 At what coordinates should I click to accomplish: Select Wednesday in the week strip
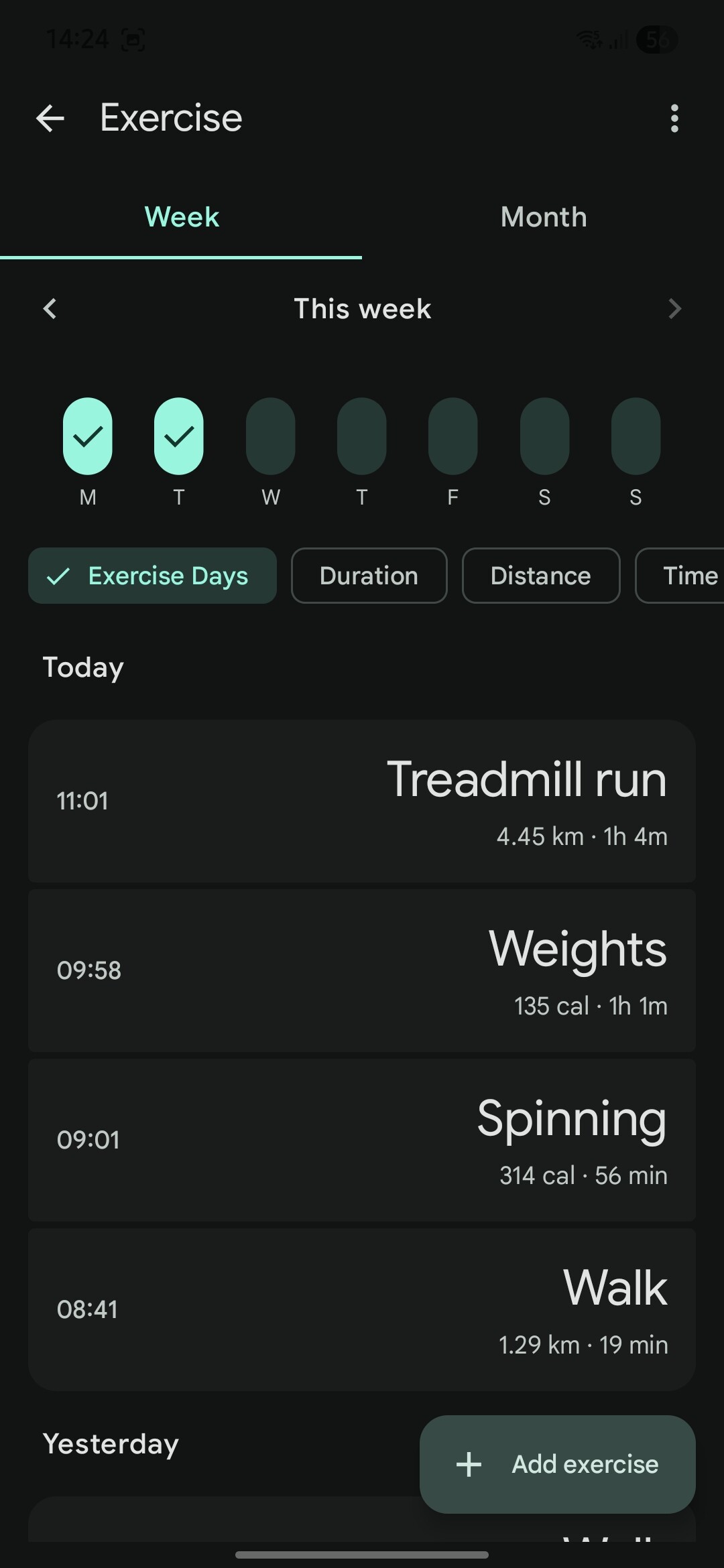point(271,436)
